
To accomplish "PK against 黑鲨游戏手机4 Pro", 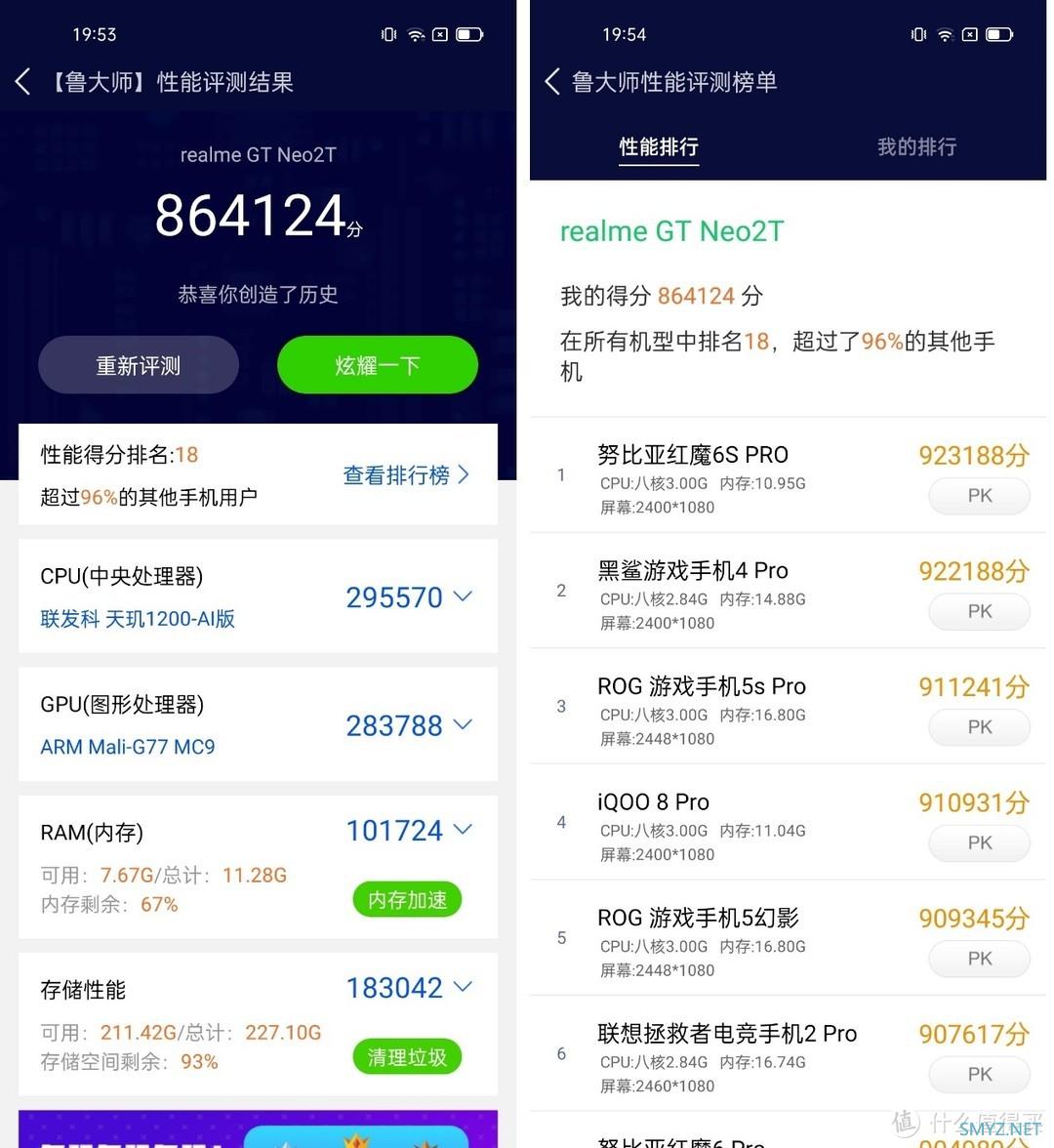I will [979, 612].
